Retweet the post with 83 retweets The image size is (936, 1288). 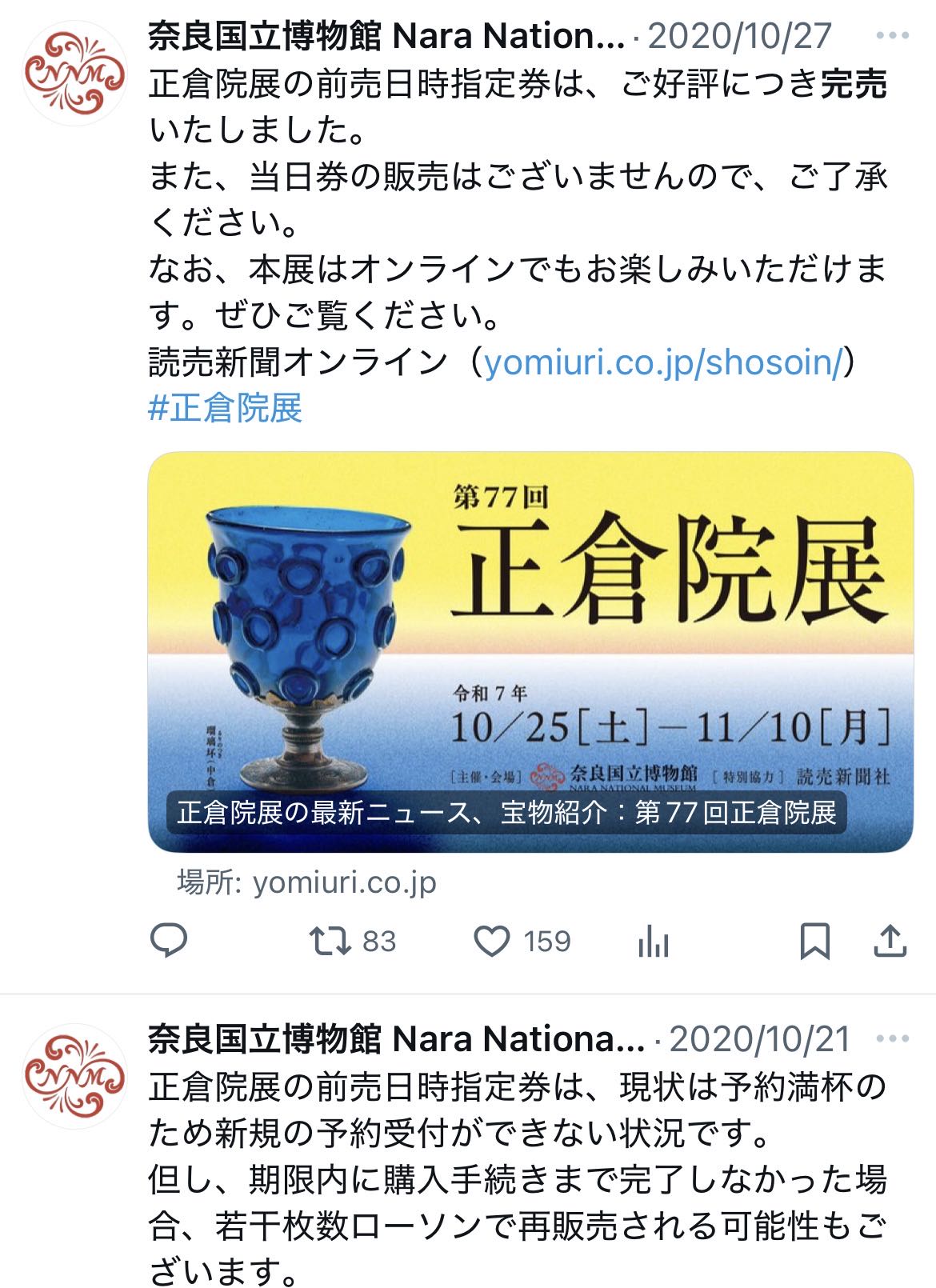click(x=330, y=941)
